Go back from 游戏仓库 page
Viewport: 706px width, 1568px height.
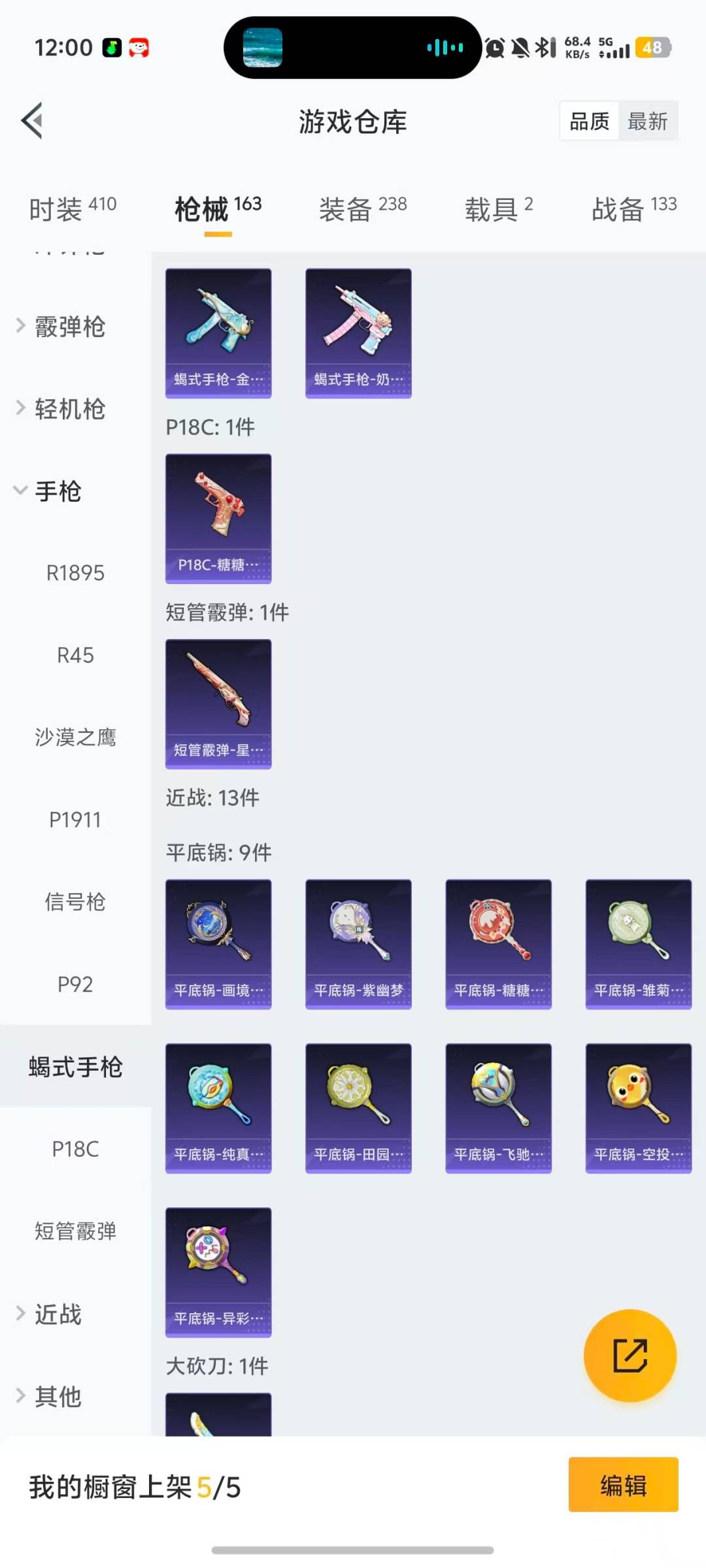pyautogui.click(x=33, y=121)
